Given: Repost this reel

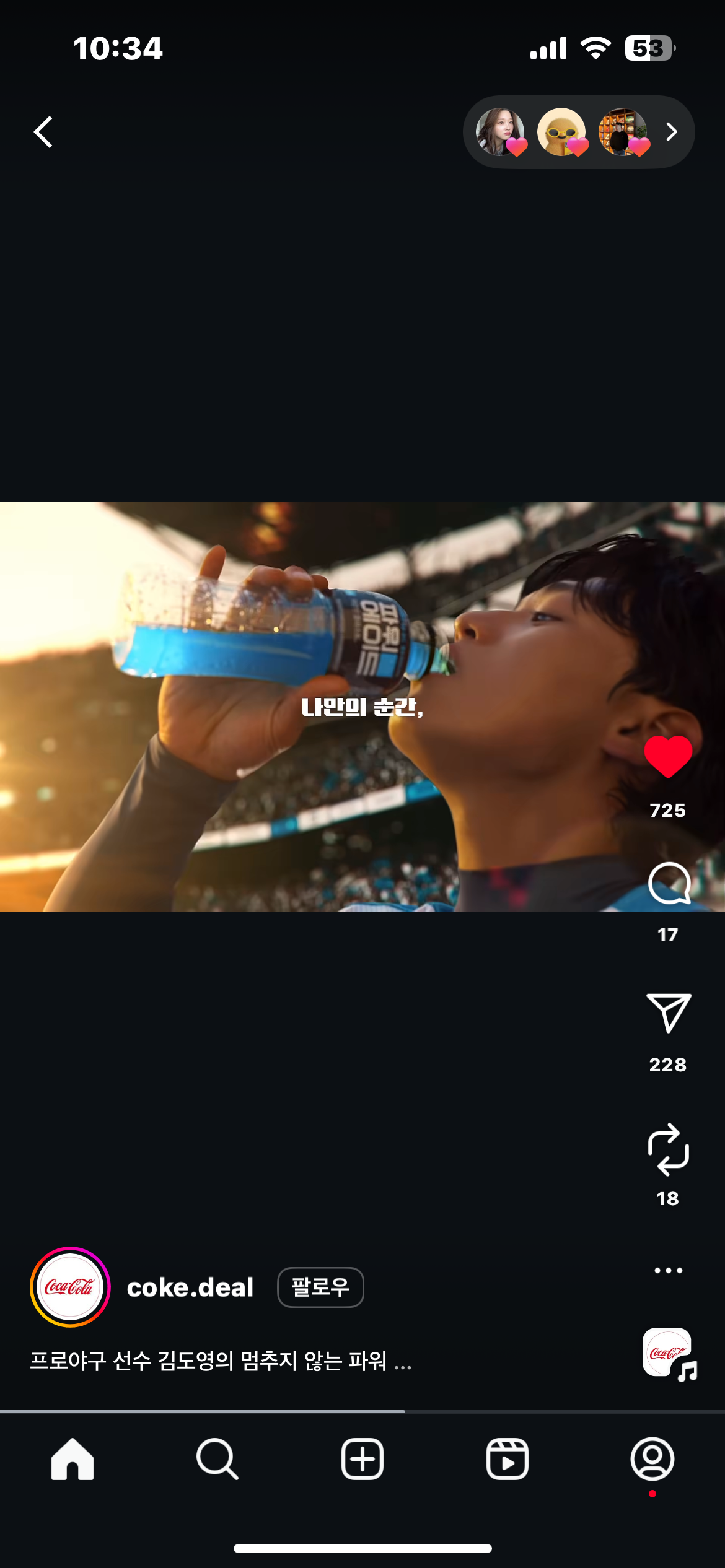Looking at the screenshot, I should 668,1149.
